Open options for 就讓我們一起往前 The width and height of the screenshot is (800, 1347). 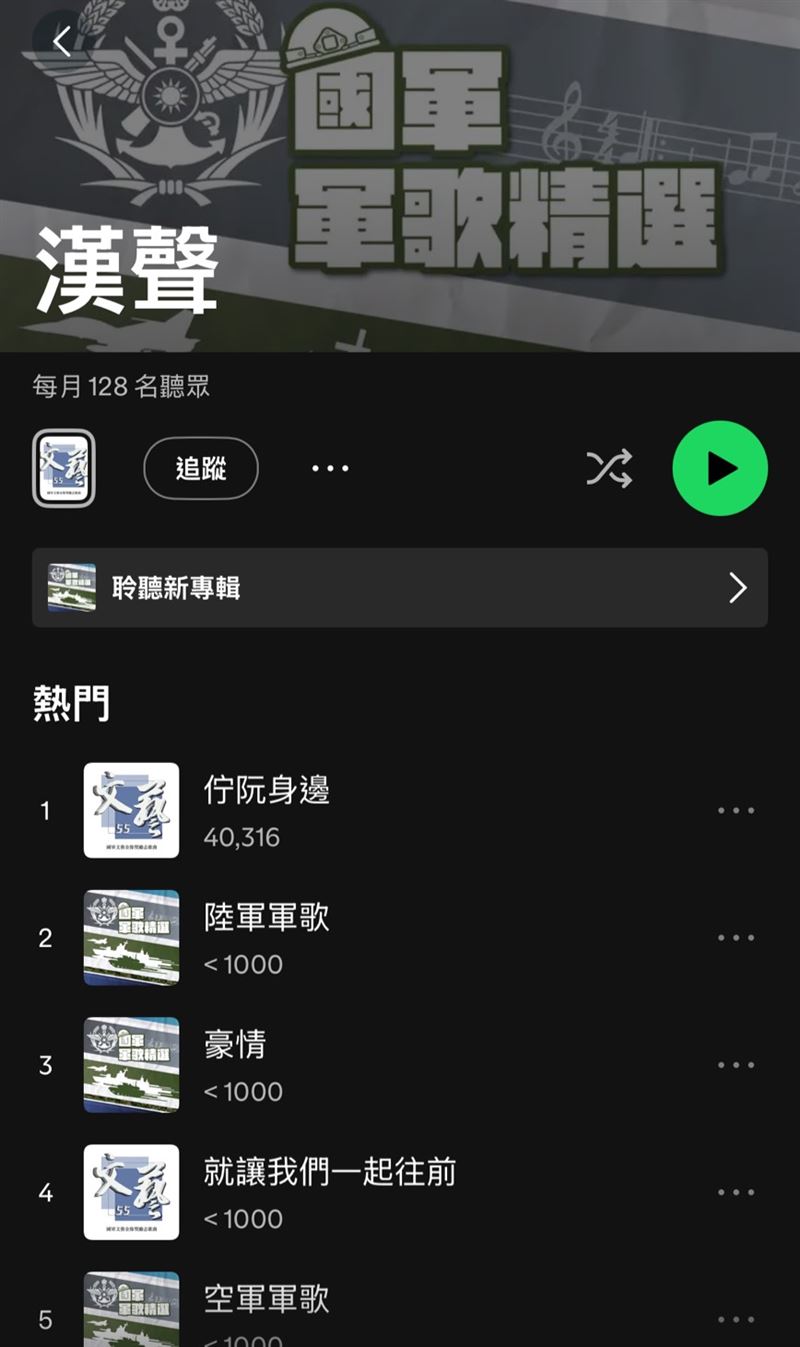[x=736, y=1191]
